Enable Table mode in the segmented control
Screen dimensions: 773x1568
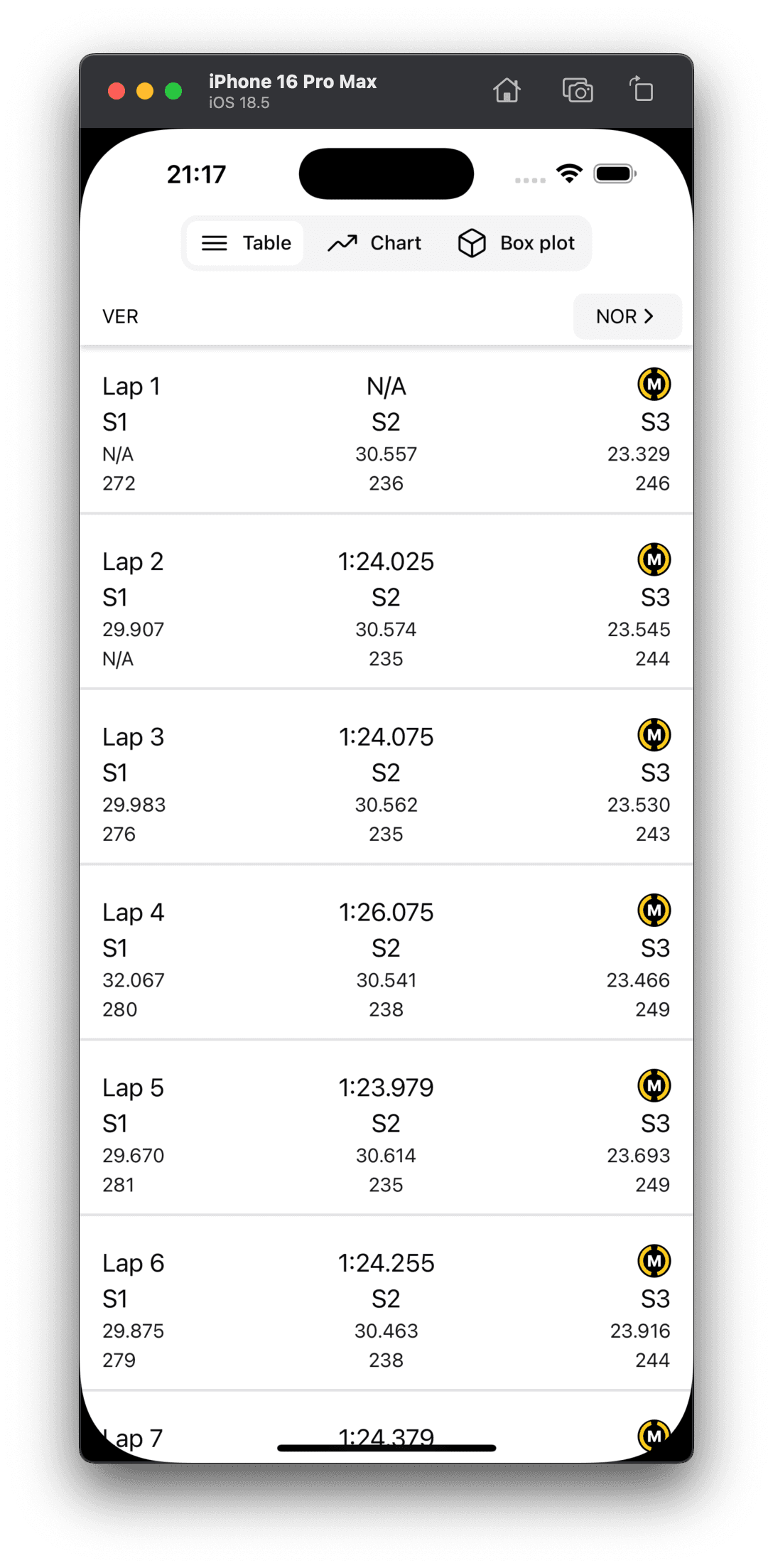[x=244, y=243]
